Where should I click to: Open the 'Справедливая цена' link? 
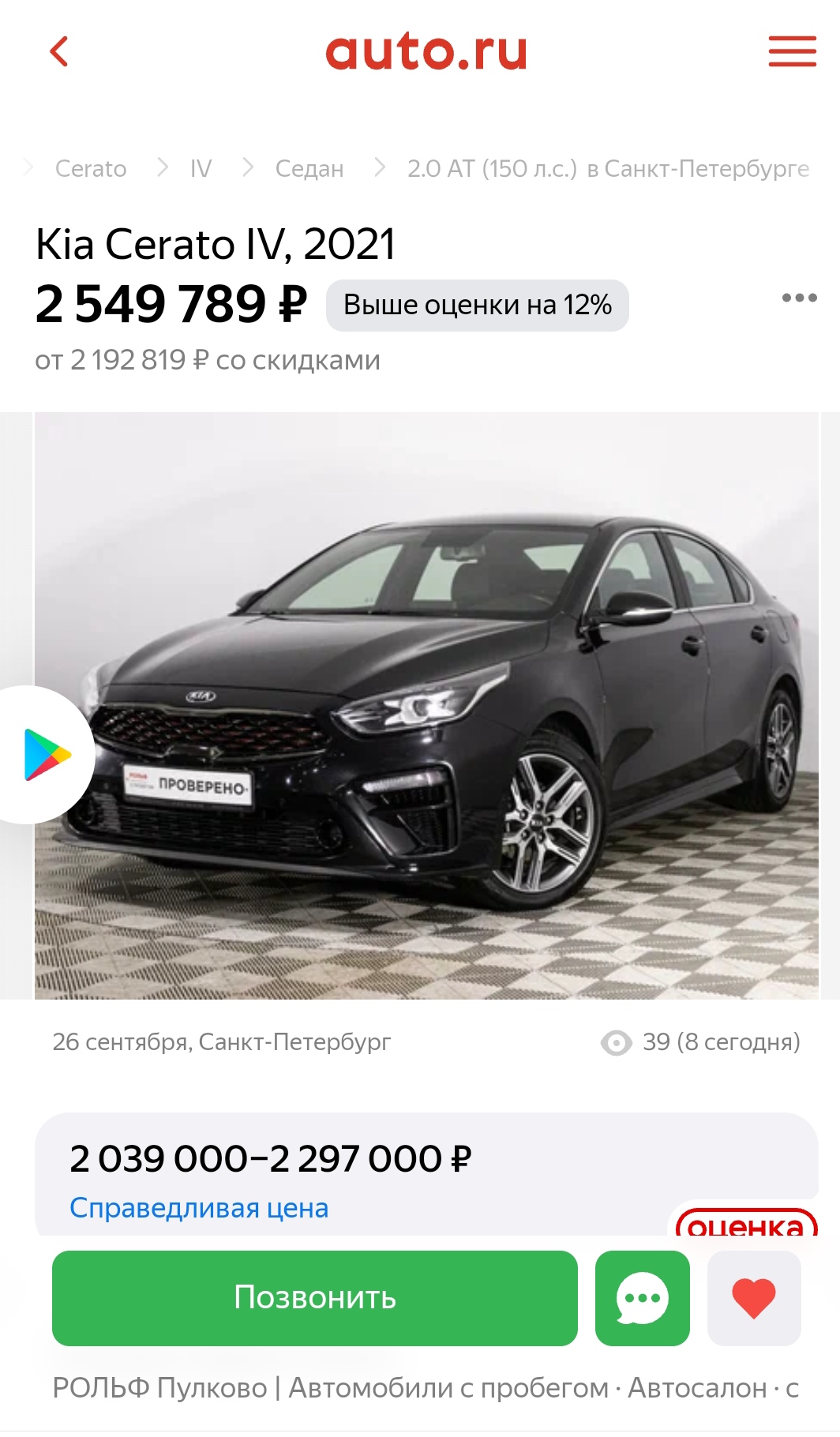pos(199,1208)
